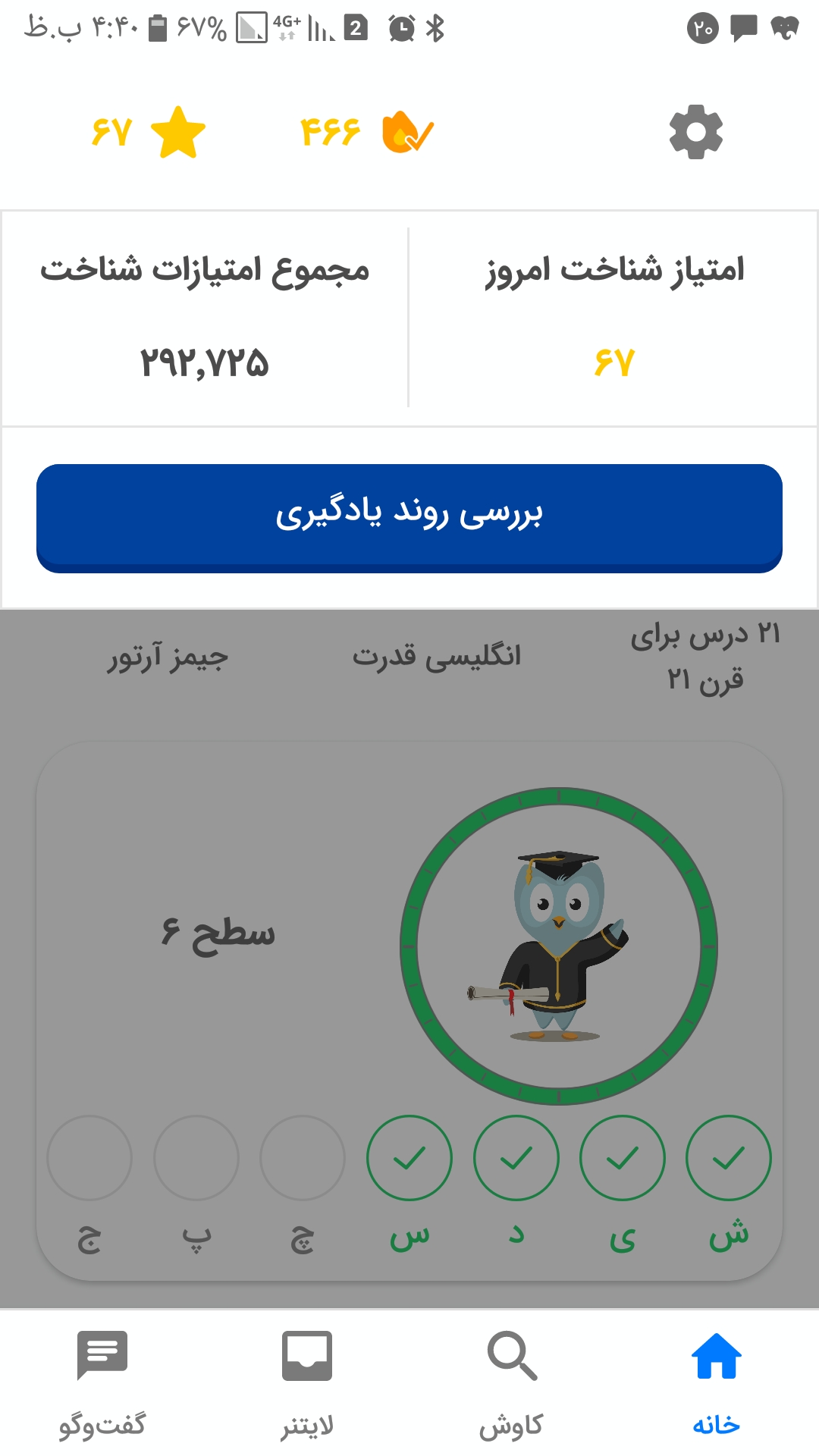Tap the 466 streak flame icon

tap(408, 132)
